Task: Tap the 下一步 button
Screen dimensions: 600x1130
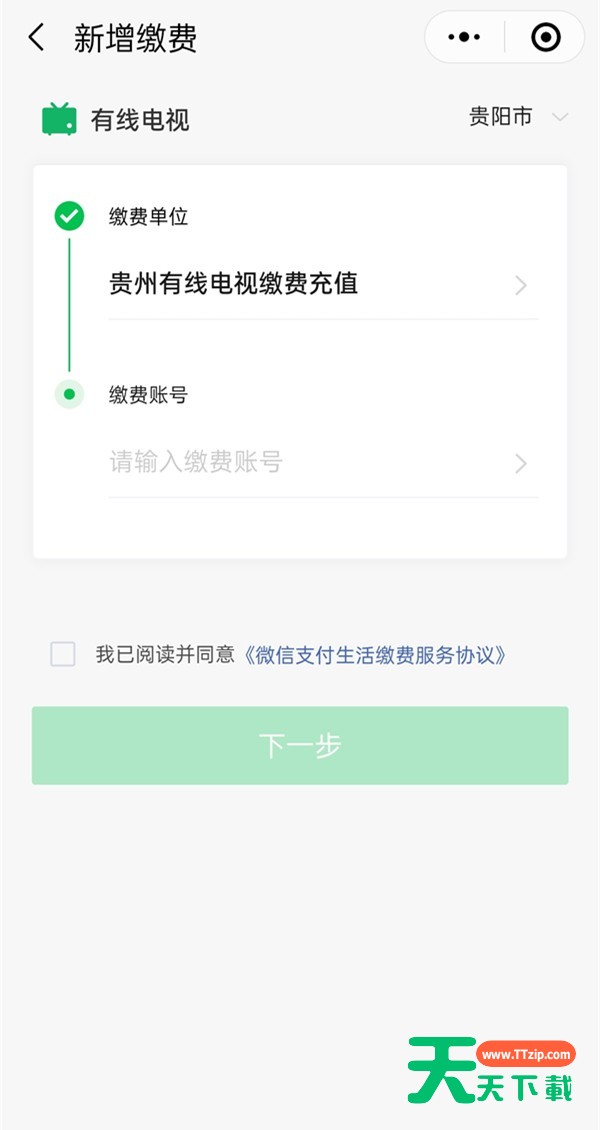Action: pyautogui.click(x=300, y=746)
